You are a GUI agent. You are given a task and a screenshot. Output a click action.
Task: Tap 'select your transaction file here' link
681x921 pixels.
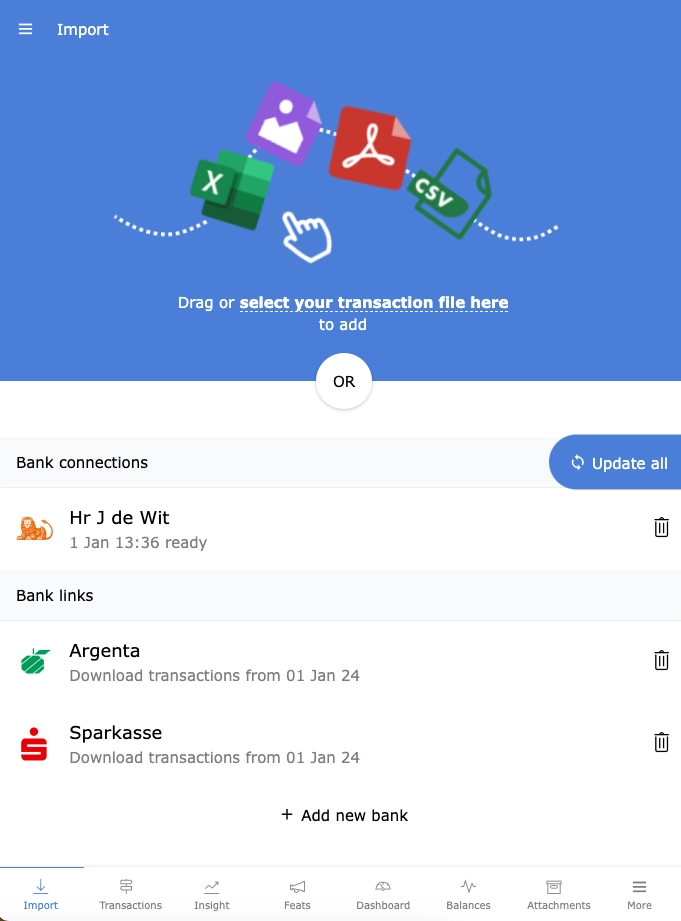(374, 302)
